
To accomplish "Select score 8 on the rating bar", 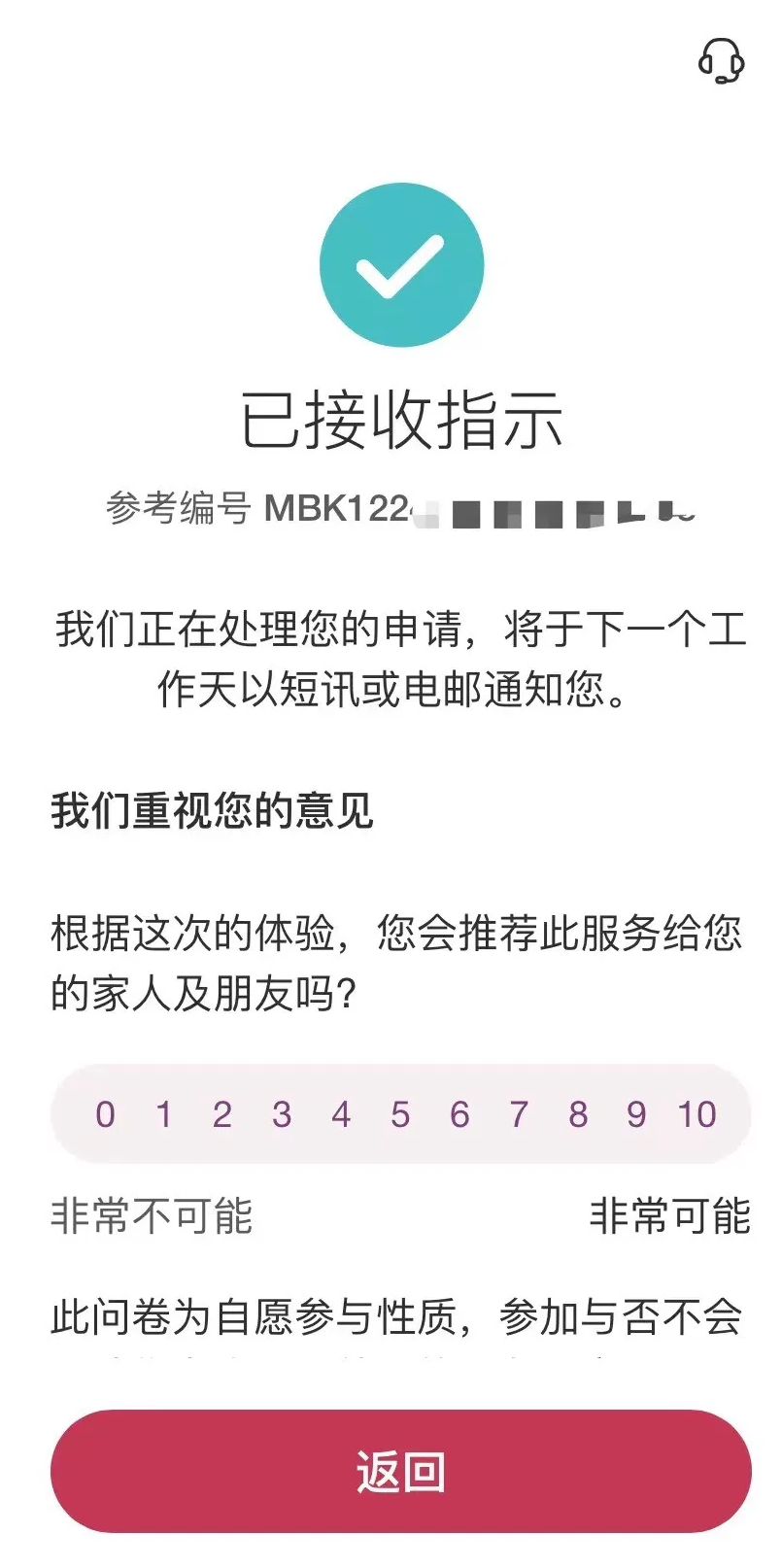I will [579, 1115].
